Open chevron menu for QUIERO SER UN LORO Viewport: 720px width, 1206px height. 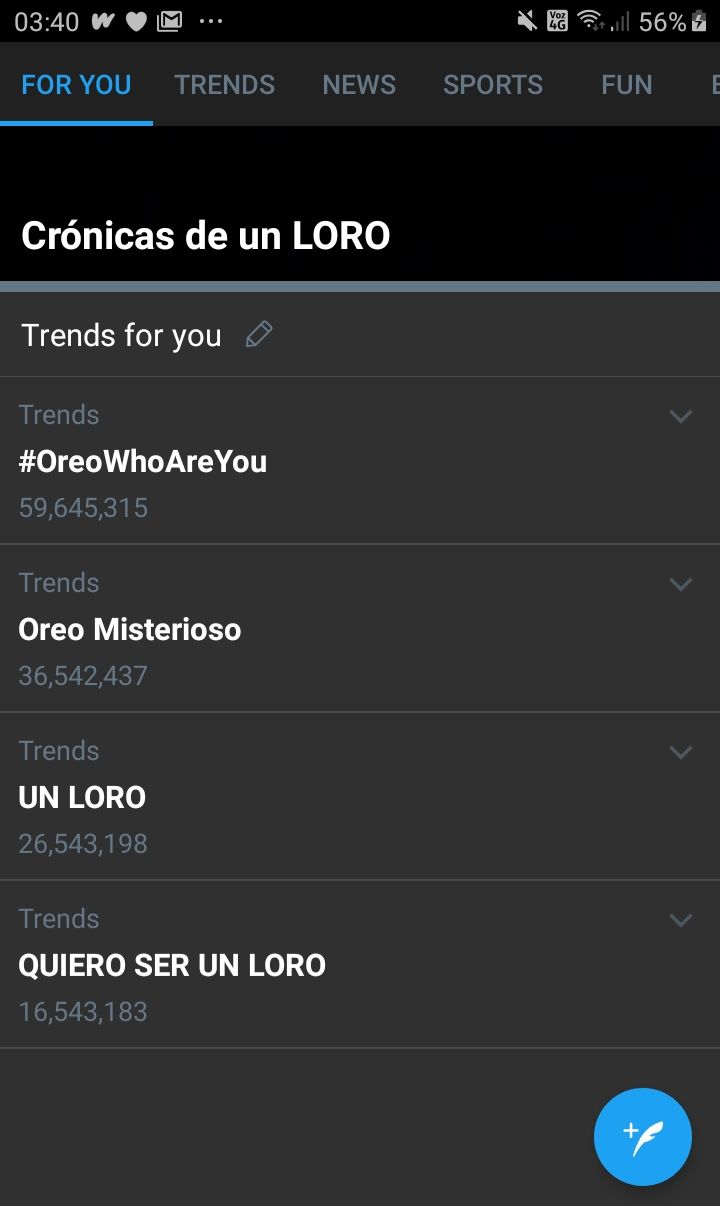681,920
